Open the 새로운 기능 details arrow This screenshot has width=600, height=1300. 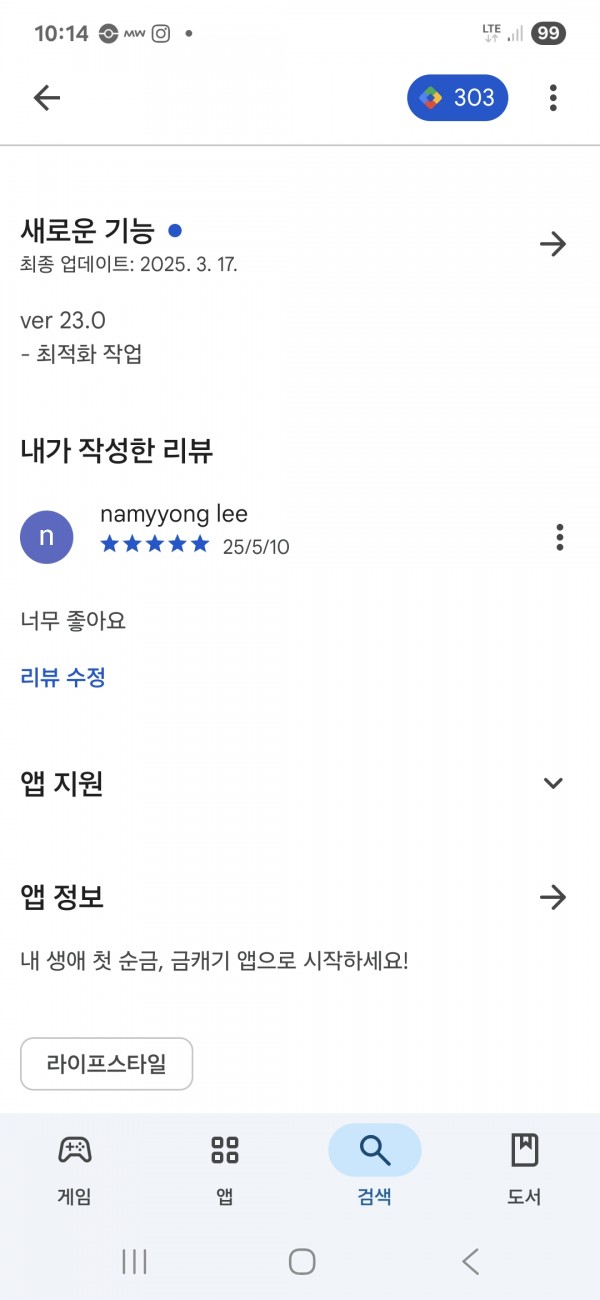(553, 244)
